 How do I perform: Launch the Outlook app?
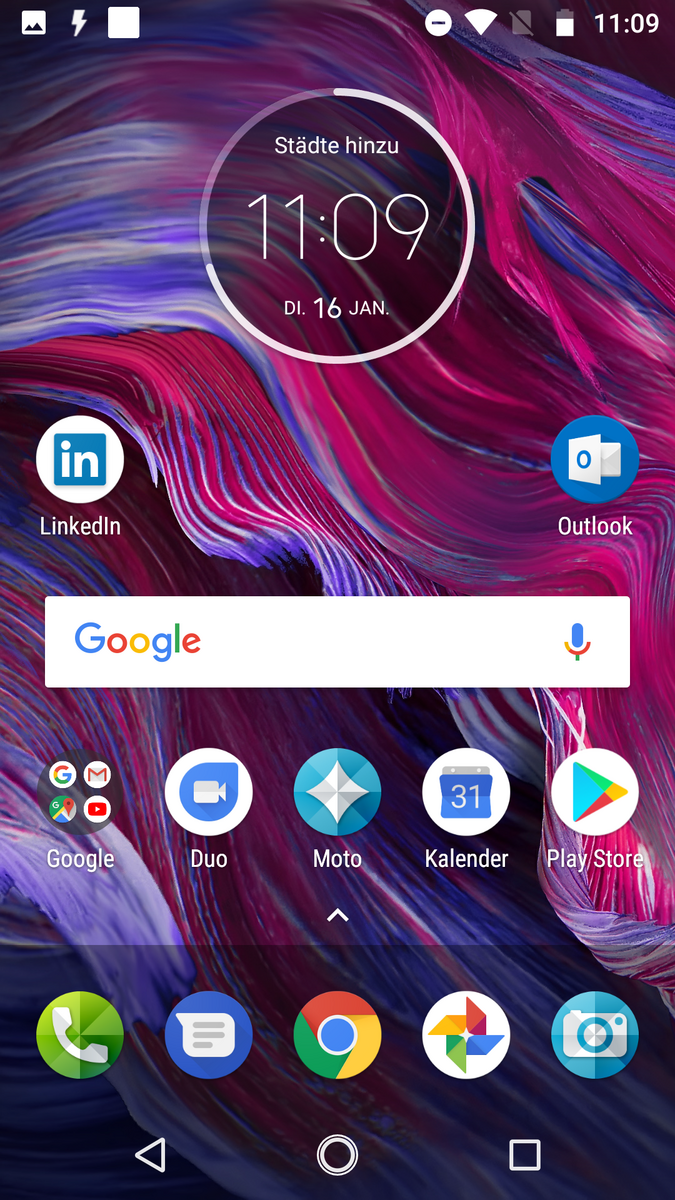click(595, 460)
